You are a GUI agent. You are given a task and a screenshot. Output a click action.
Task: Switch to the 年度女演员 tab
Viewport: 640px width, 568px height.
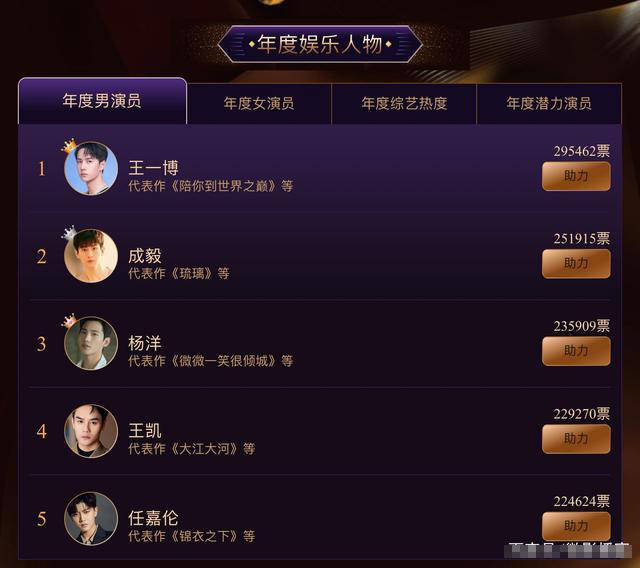259,104
